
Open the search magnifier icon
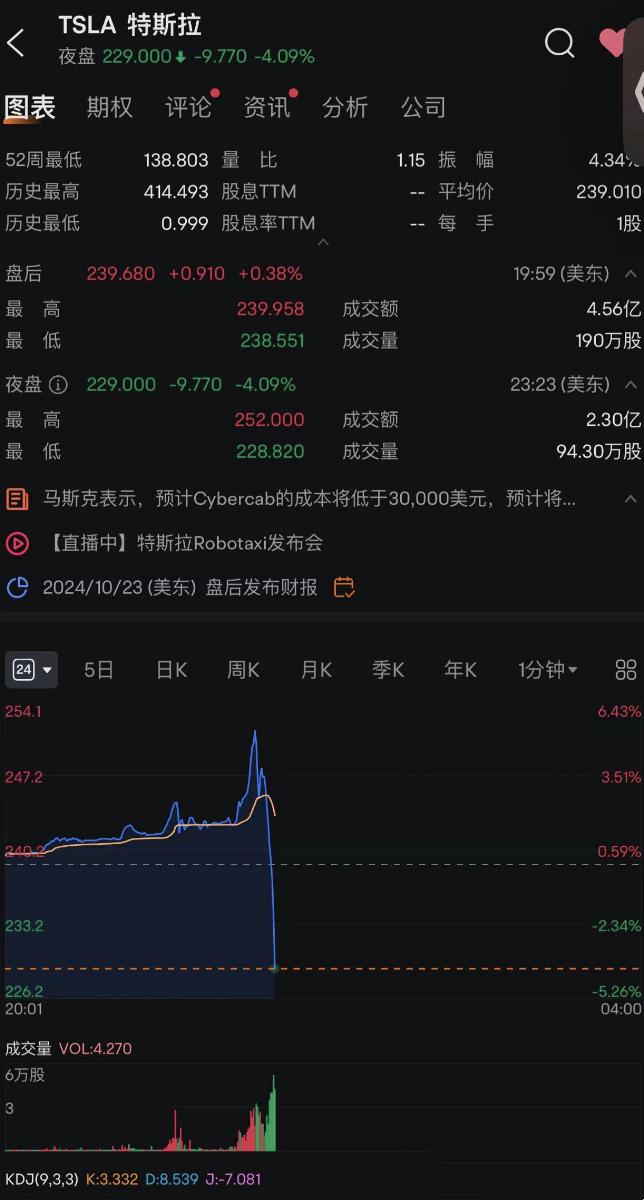coord(559,42)
